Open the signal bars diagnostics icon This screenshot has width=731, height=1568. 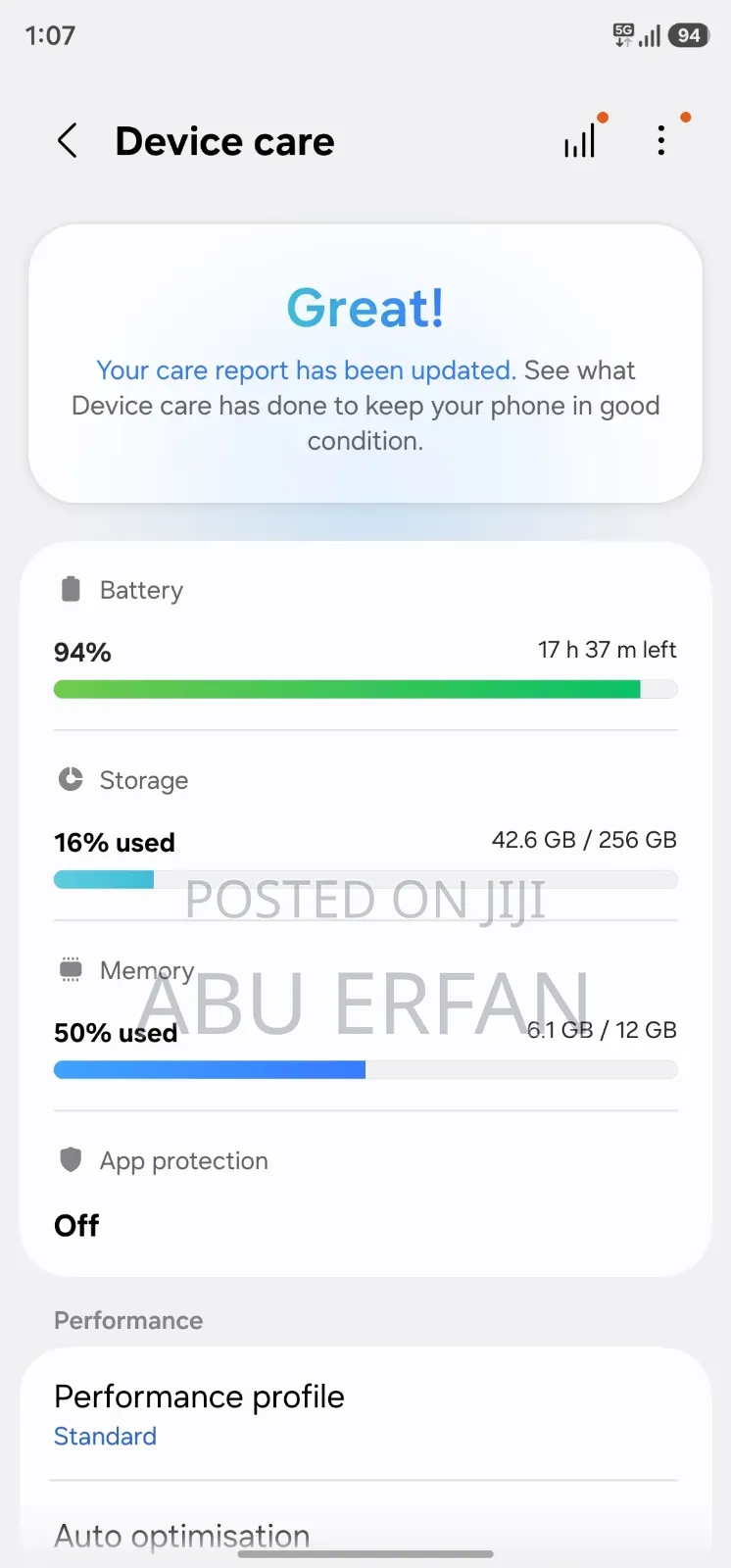click(580, 141)
